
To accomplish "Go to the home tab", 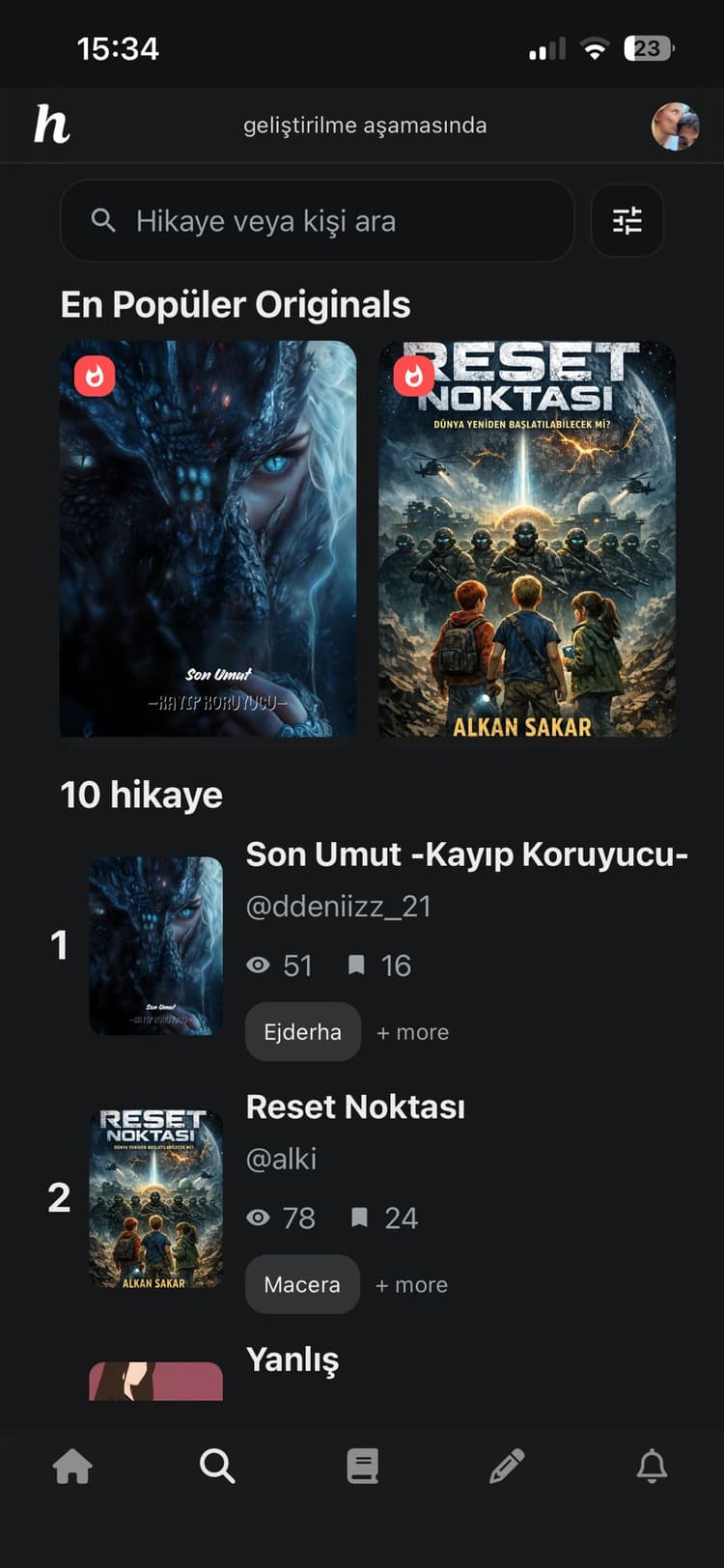I will click(x=72, y=1467).
